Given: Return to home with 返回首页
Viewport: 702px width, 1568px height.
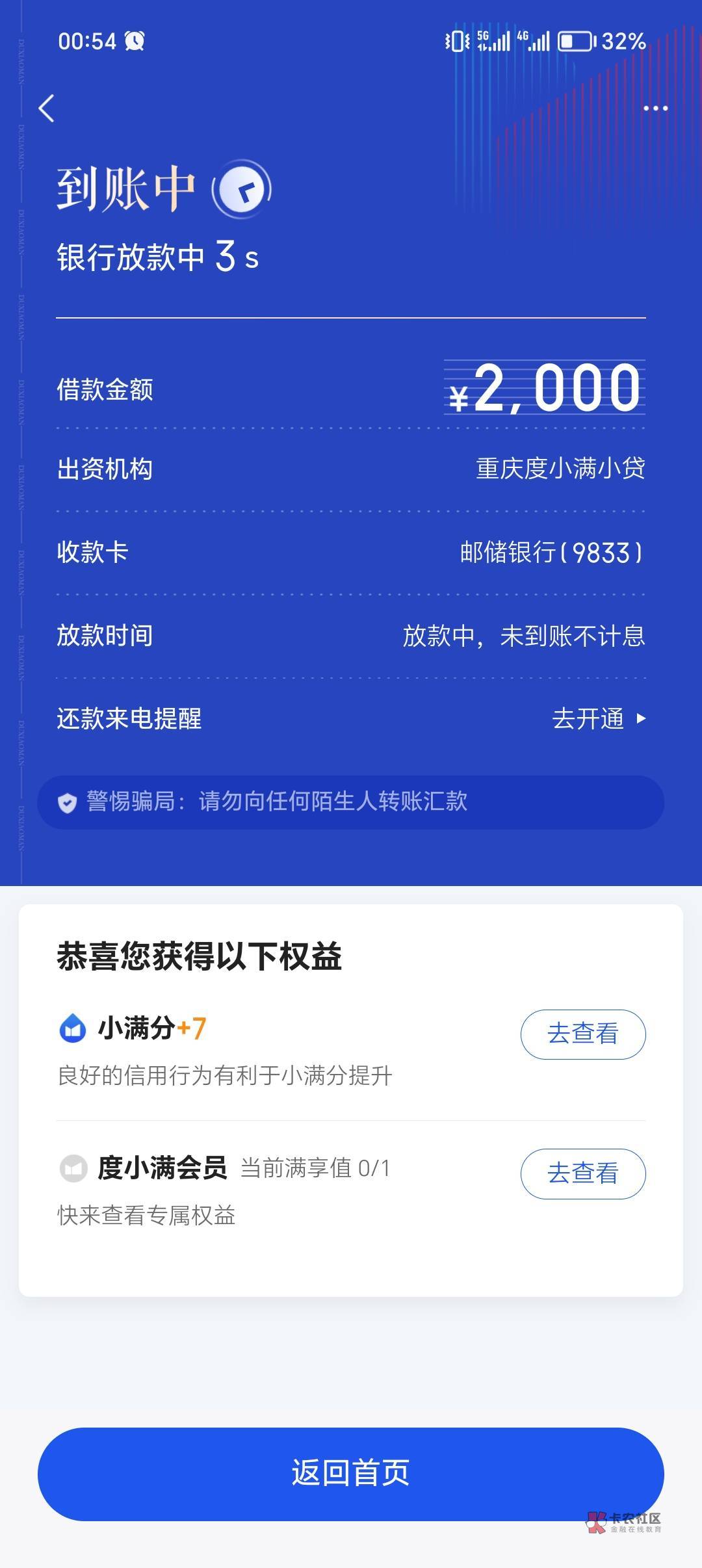Looking at the screenshot, I should click(351, 1473).
